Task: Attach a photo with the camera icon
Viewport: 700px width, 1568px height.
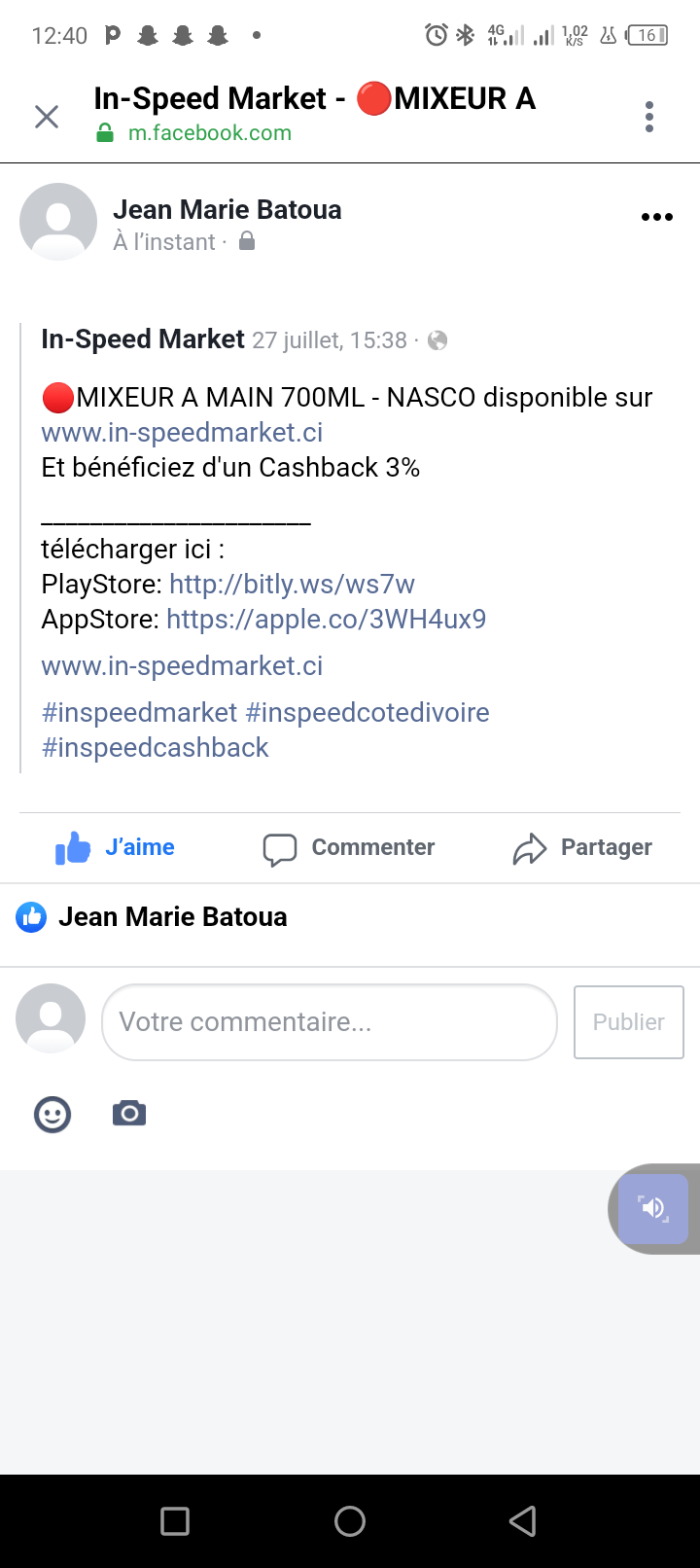Action: (x=129, y=1113)
